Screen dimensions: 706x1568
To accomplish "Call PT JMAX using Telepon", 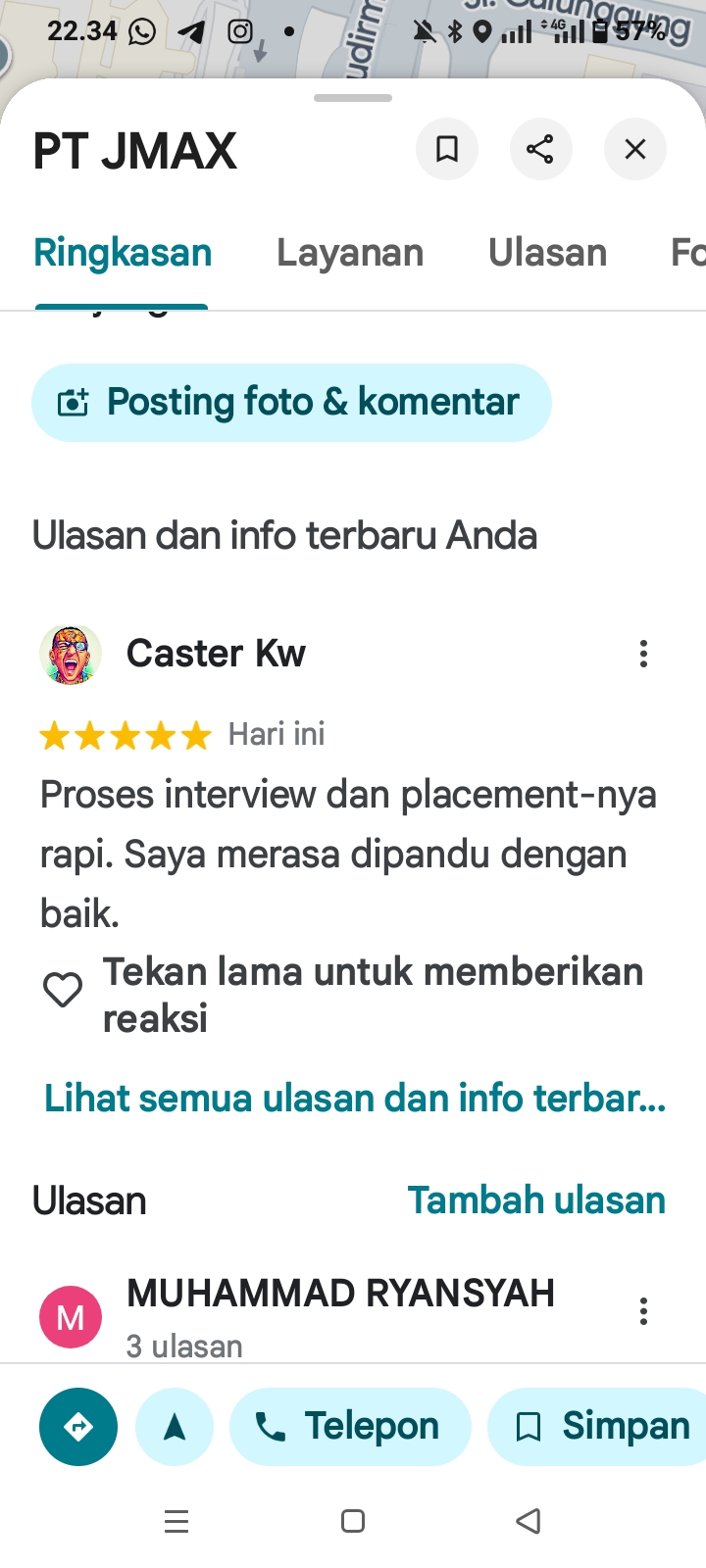I will [x=350, y=1426].
